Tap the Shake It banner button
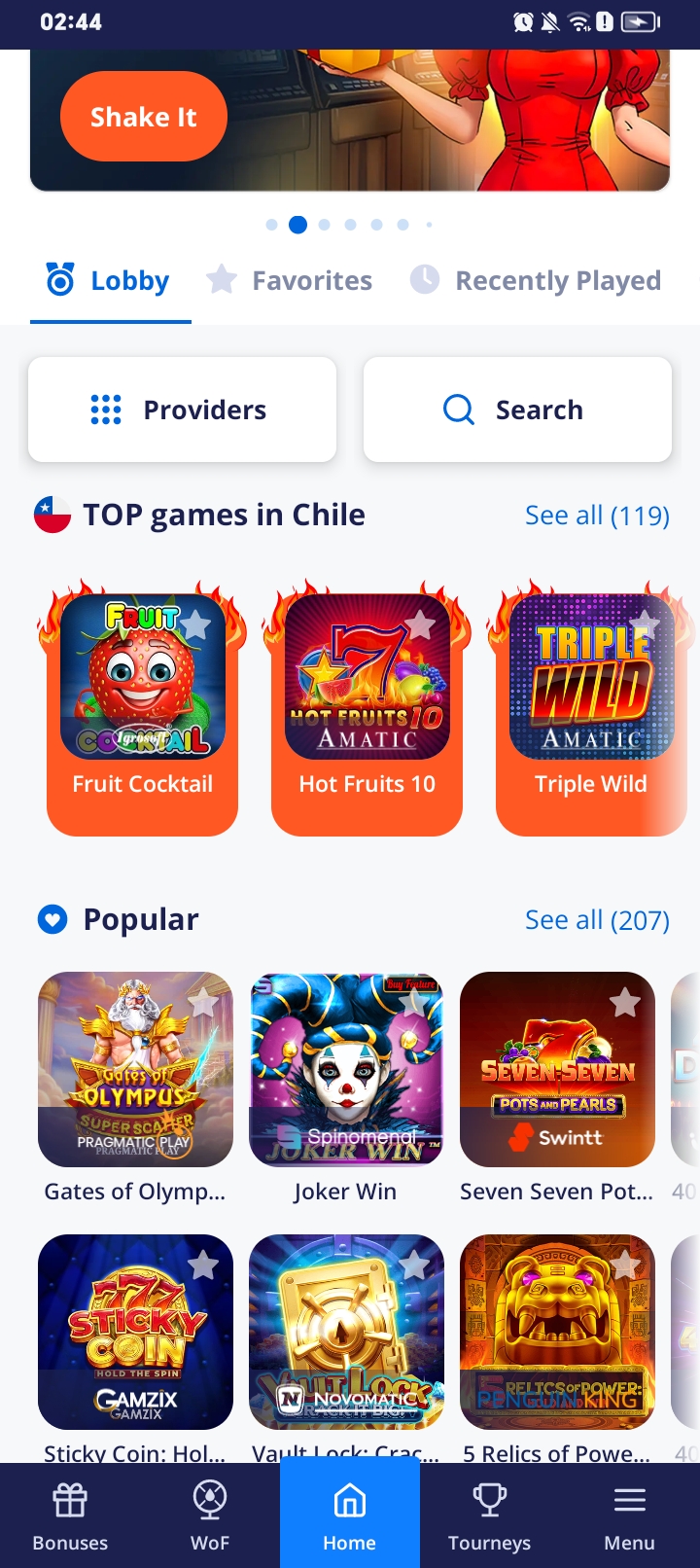Screen dimensions: 700x1568 click(144, 117)
